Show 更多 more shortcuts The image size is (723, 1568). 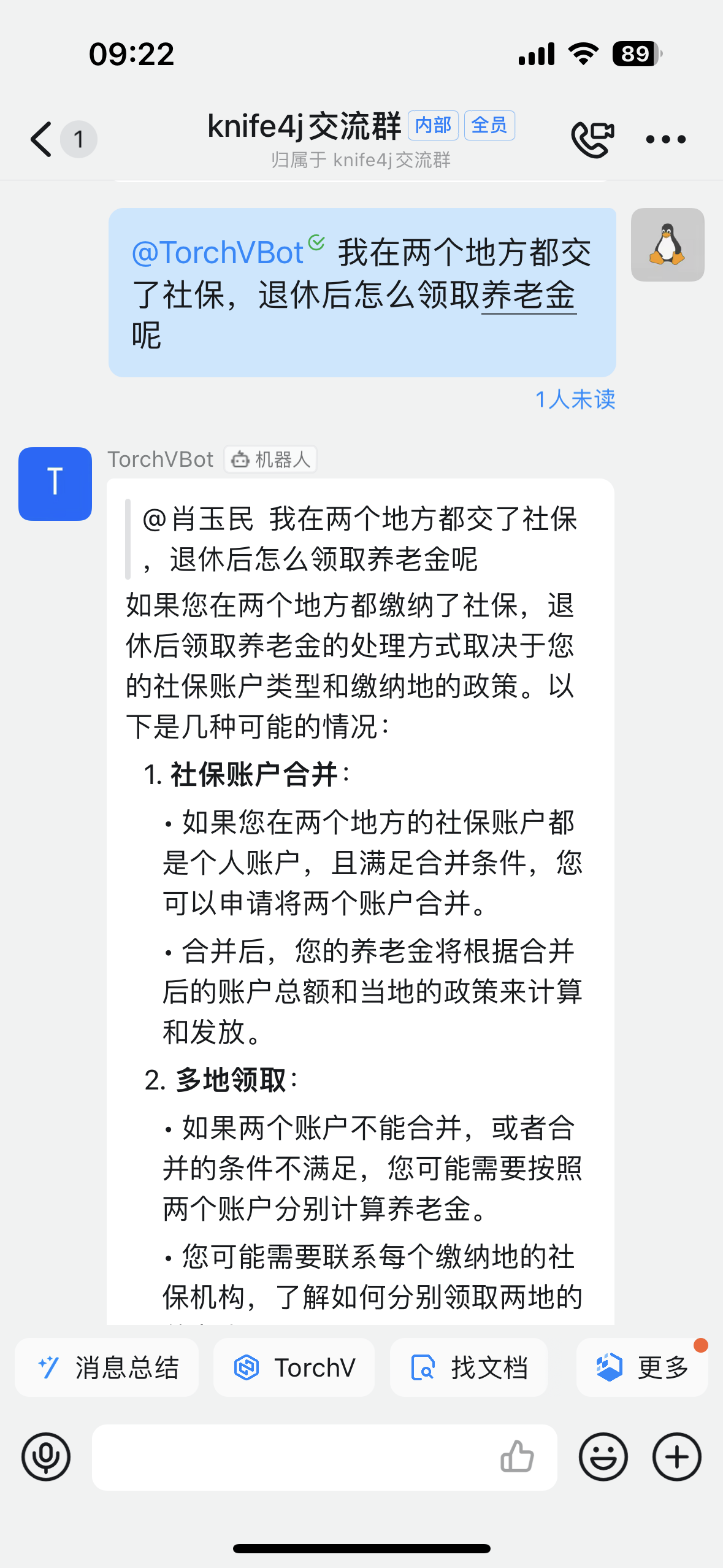coord(642,1367)
